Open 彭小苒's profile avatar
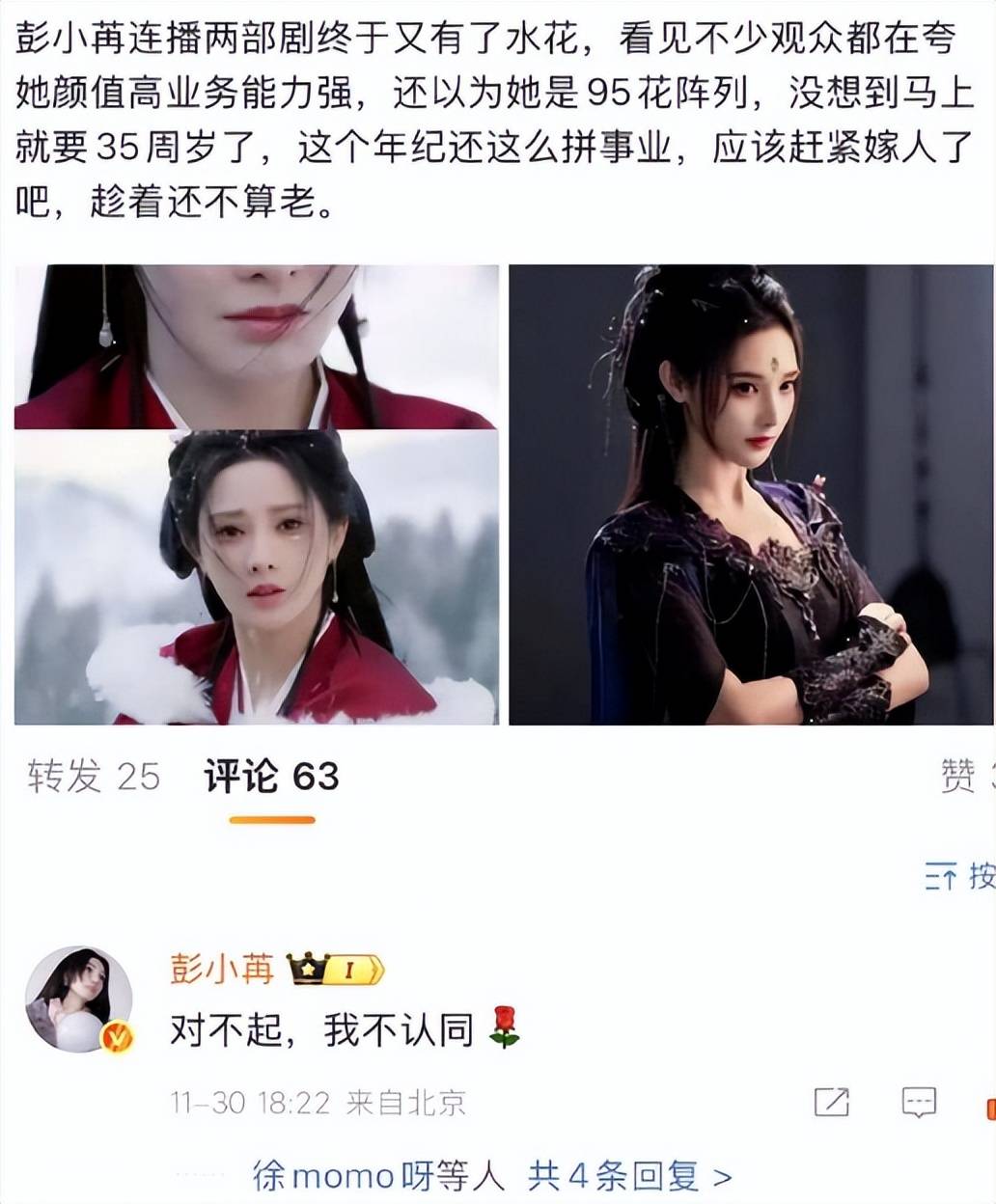996x1204 pixels. coord(79,999)
